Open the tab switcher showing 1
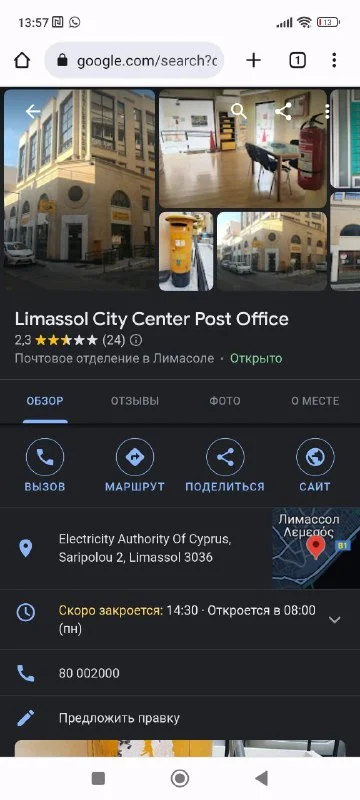 click(297, 61)
